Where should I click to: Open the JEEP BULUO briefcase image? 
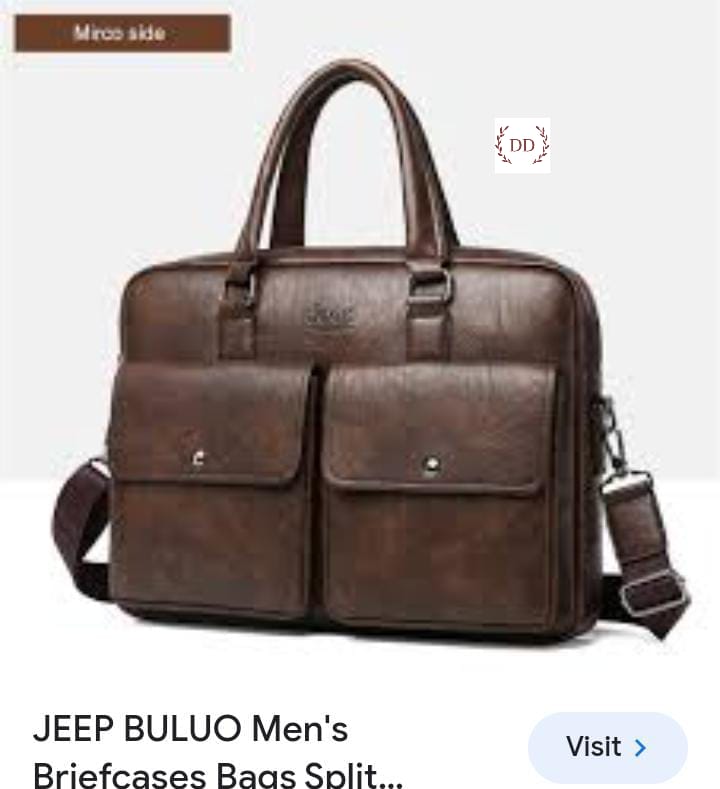pyautogui.click(x=360, y=400)
